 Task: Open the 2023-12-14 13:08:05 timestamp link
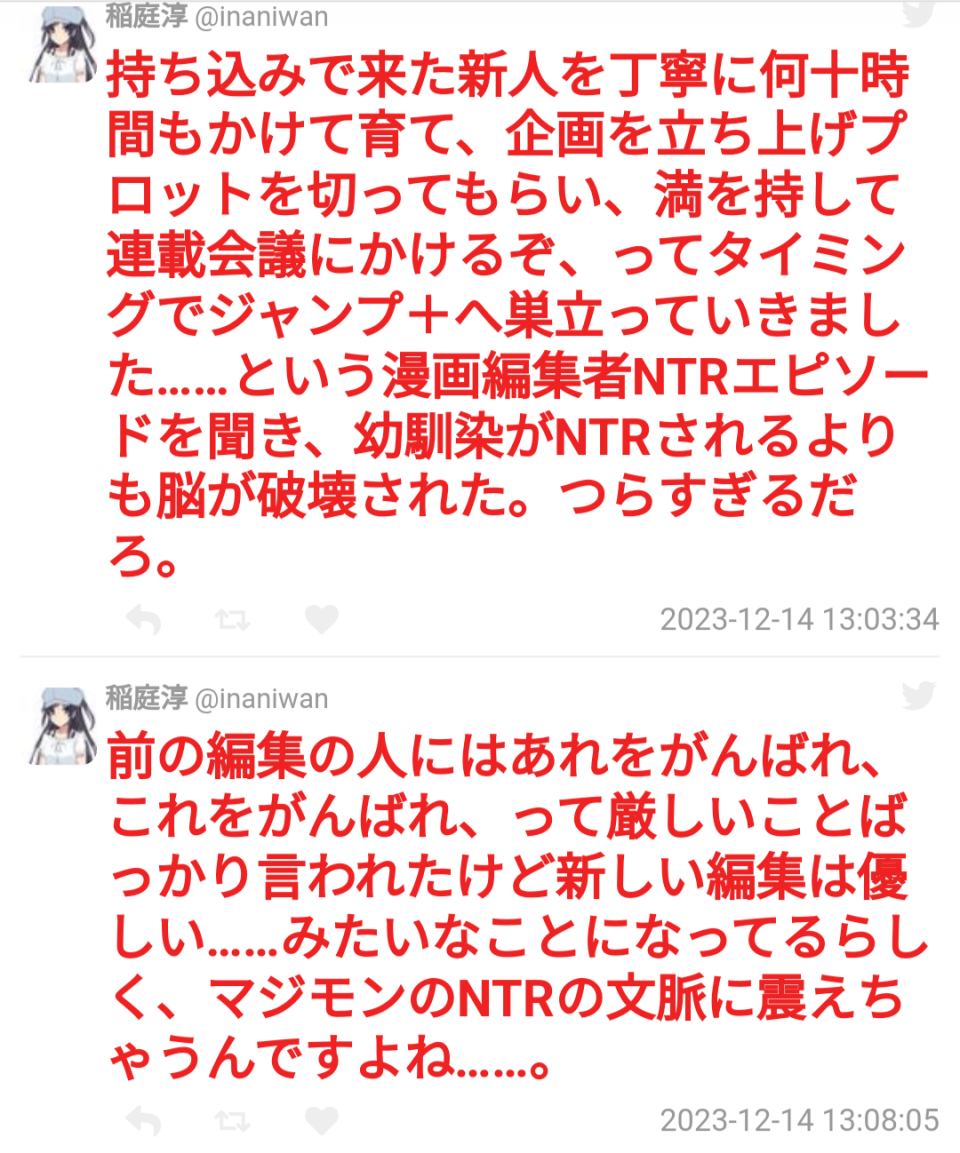[799, 1120]
